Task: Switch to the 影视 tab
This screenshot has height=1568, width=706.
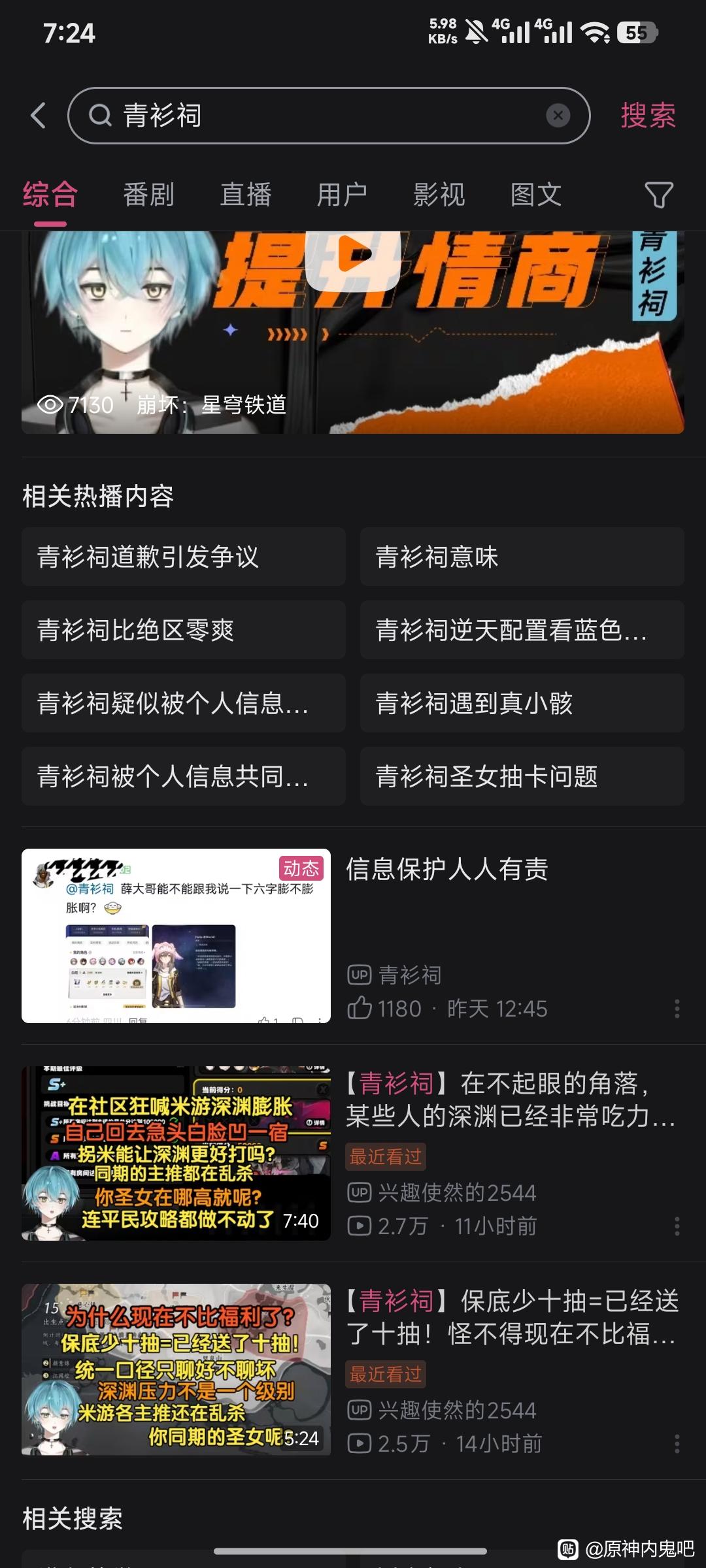Action: point(439,195)
